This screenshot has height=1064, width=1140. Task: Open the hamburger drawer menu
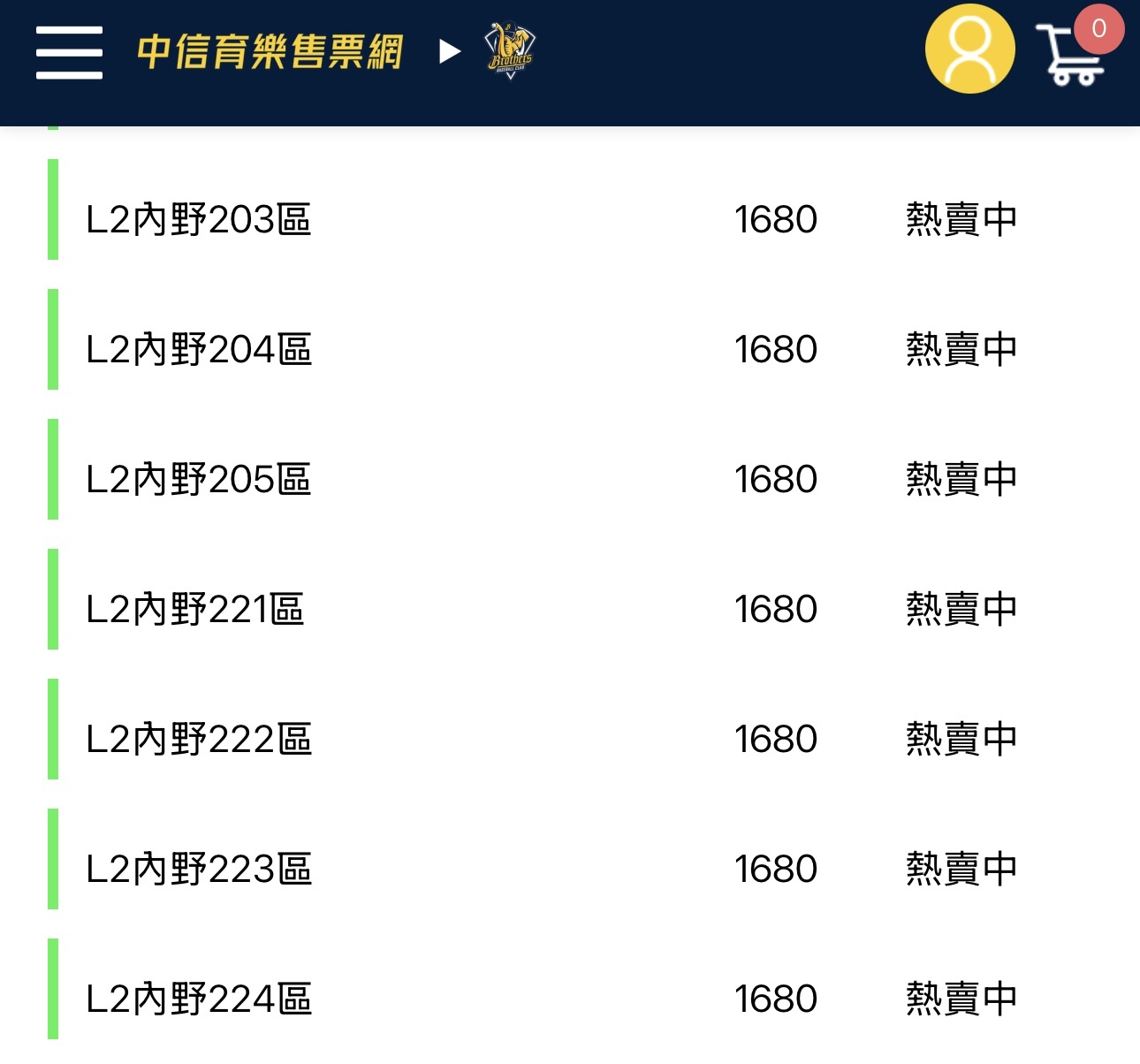pos(69,52)
